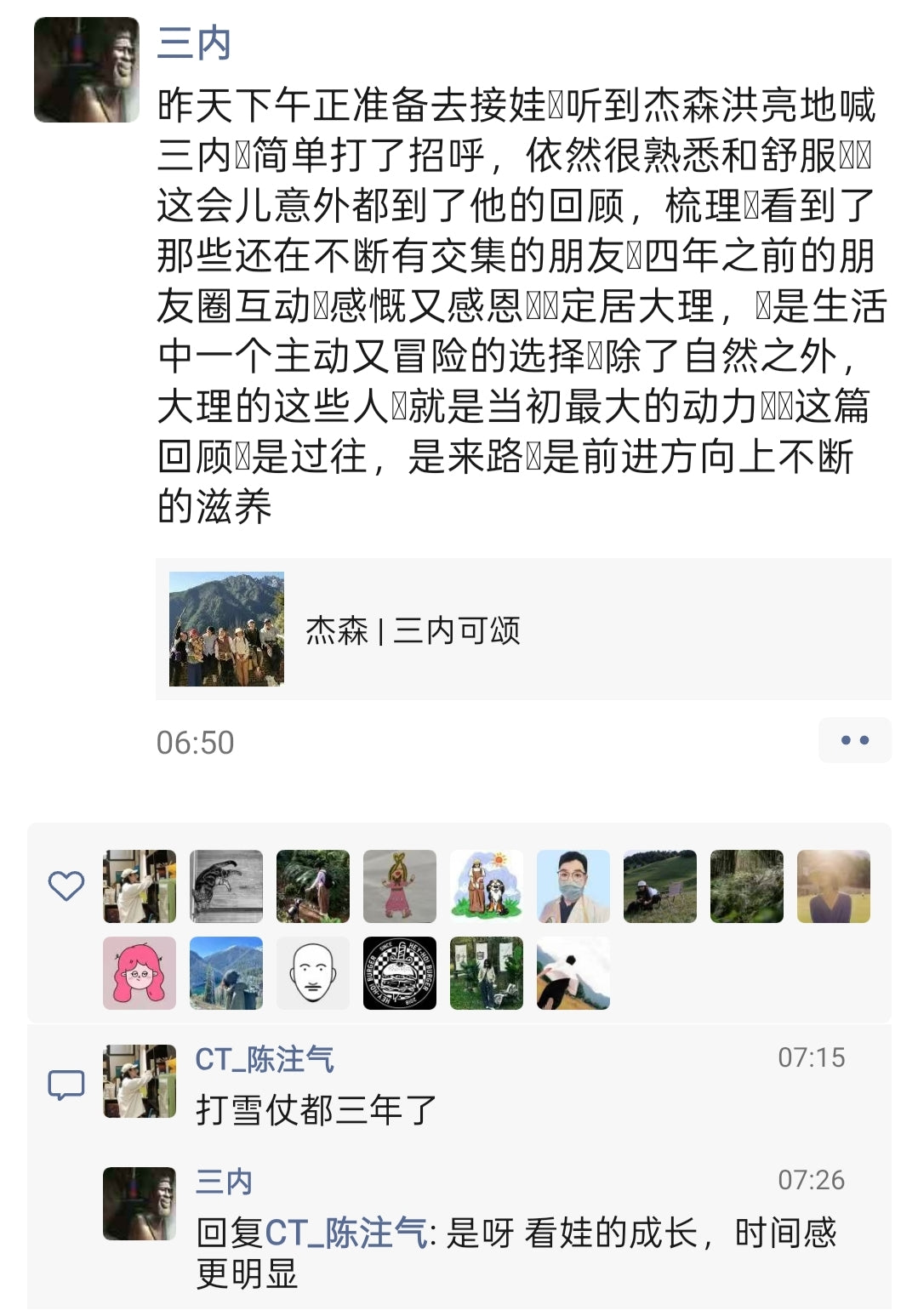This screenshot has height=1316, width=918.
Task: View the liker with the pink-haired cartoon avatar
Action: coord(140,973)
